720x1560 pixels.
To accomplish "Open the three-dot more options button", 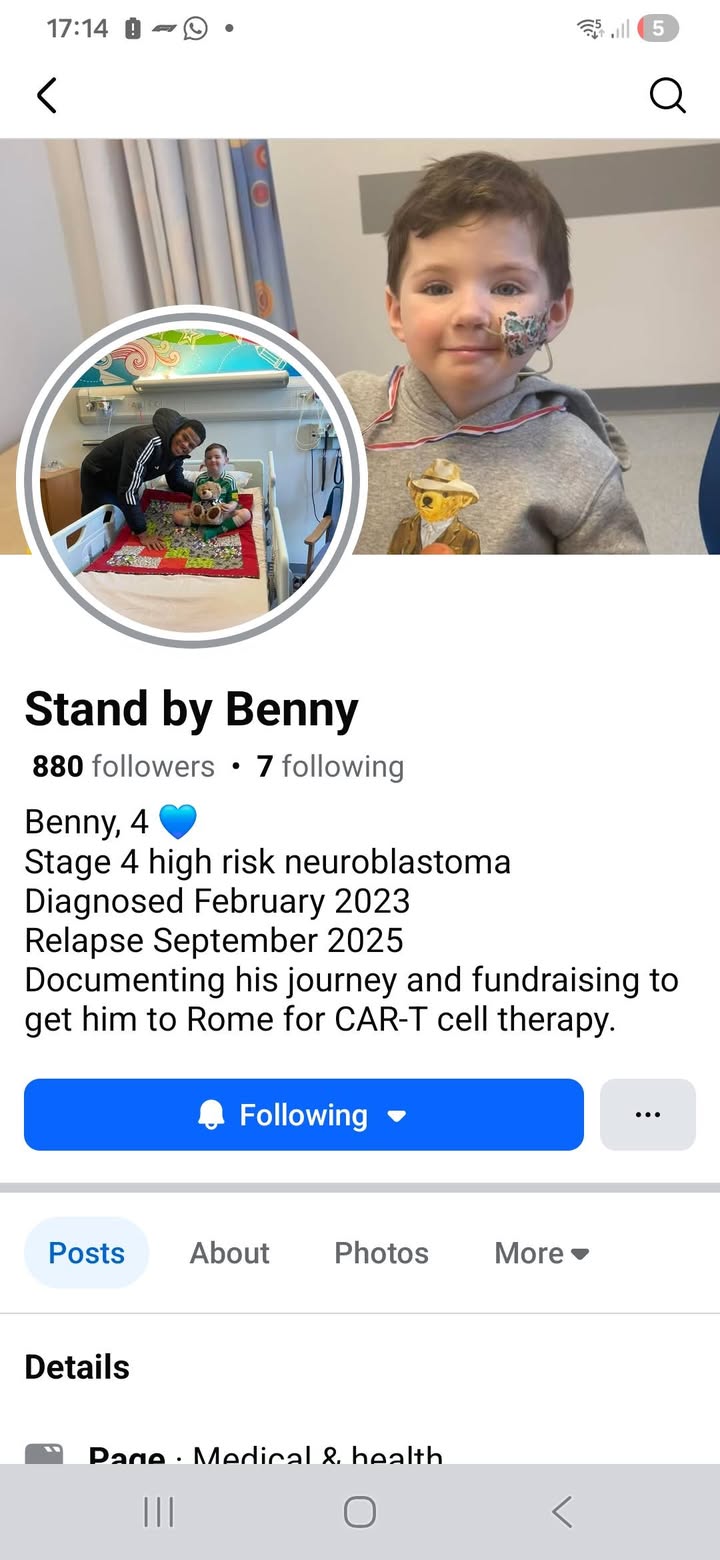I will pos(647,1115).
